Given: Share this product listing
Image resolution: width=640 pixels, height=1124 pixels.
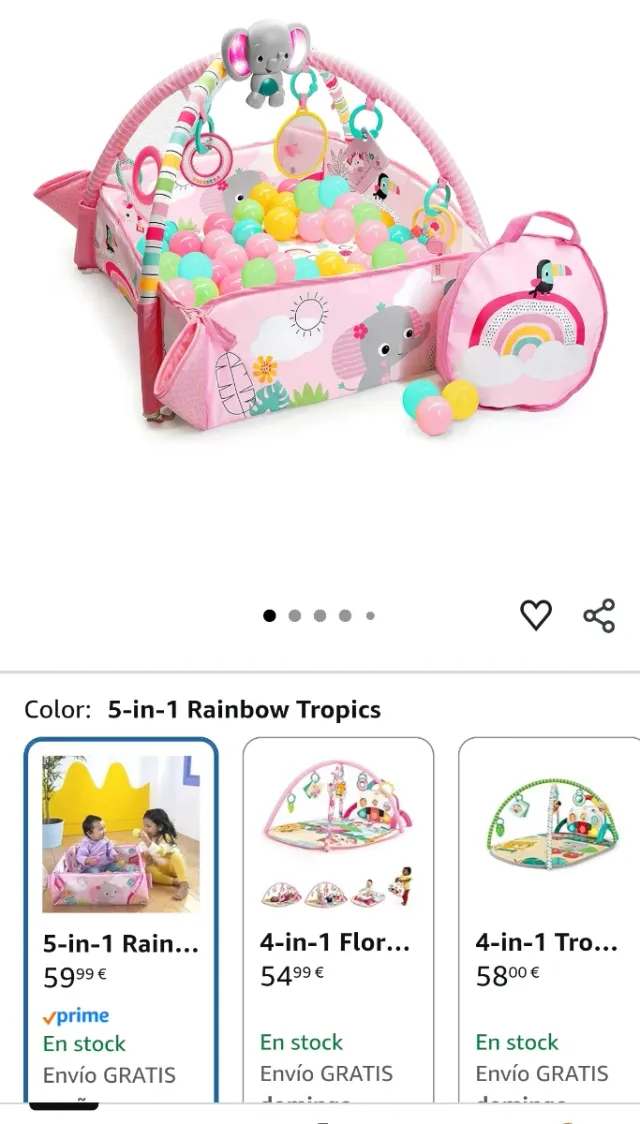Looking at the screenshot, I should (x=599, y=615).
